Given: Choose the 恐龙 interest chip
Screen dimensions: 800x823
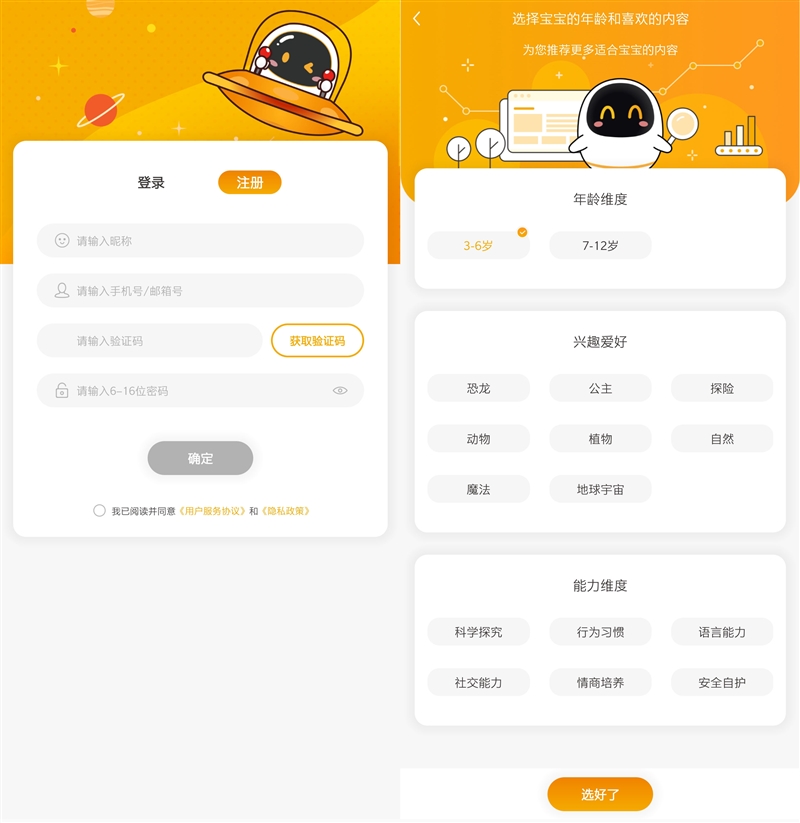Looking at the screenshot, I should [x=478, y=388].
